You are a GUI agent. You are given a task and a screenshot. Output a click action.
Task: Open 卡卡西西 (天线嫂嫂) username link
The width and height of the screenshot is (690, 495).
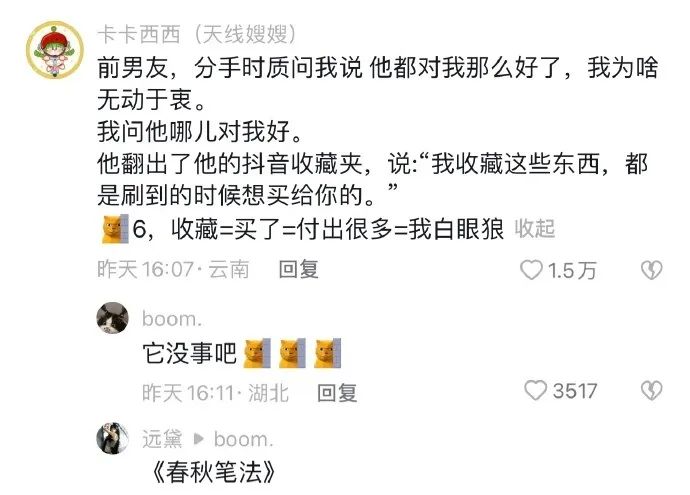[x=195, y=34]
